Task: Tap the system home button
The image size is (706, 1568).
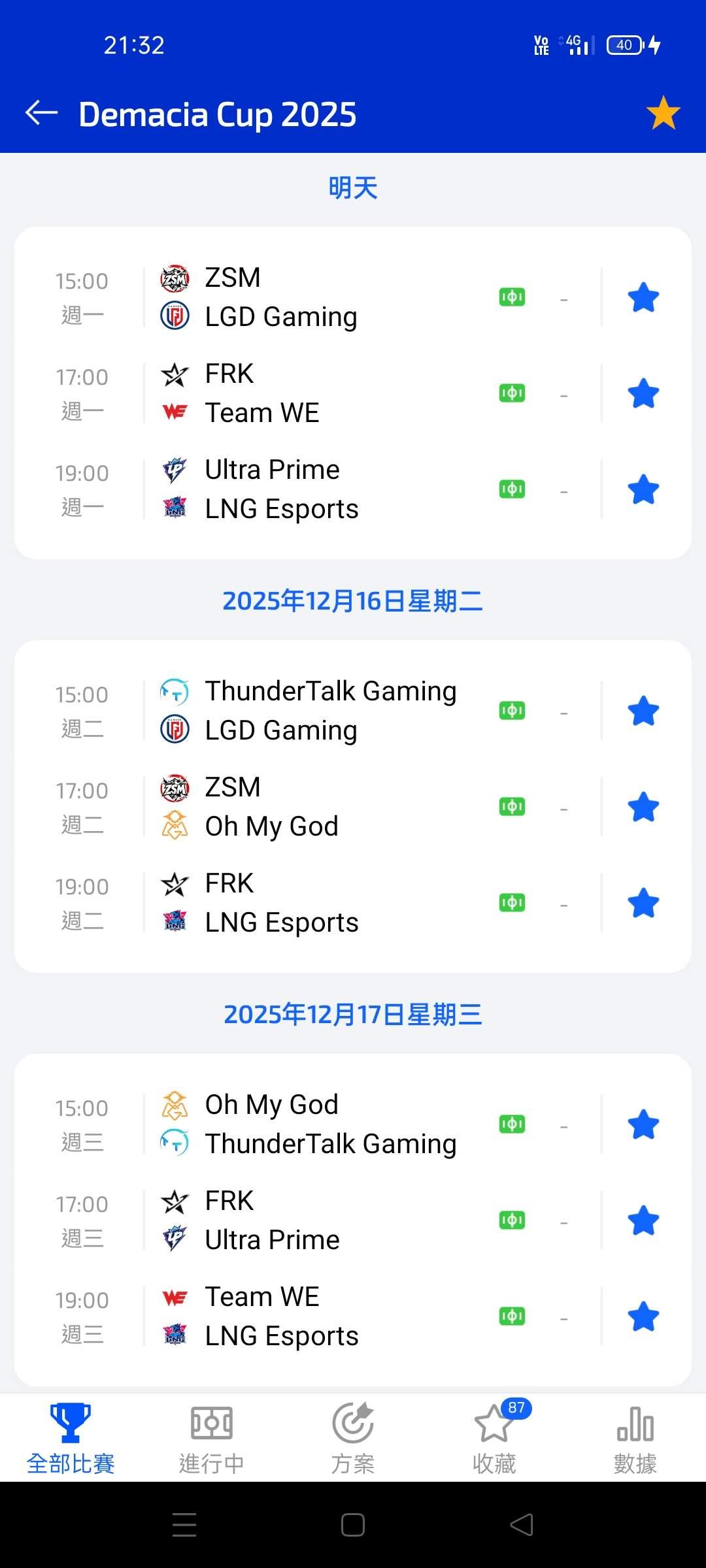Action: [353, 1526]
